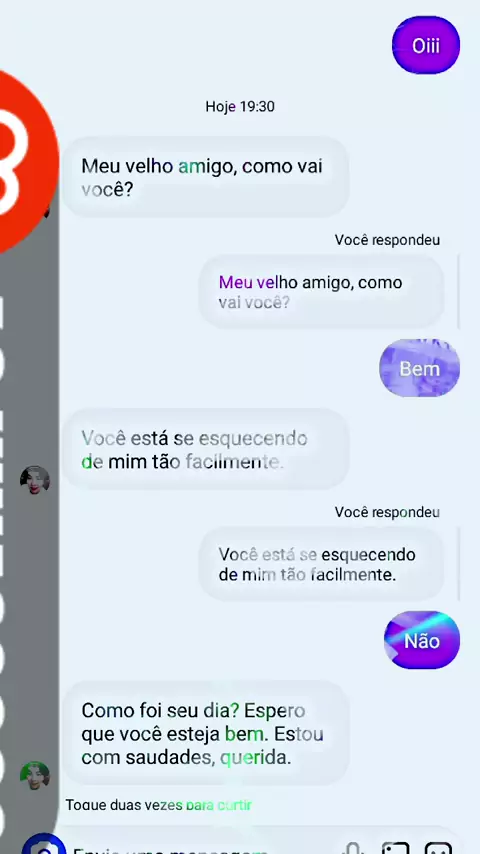Image resolution: width=480 pixels, height=854 pixels.
Task: Open the photo gallery picker icon
Action: [395, 849]
